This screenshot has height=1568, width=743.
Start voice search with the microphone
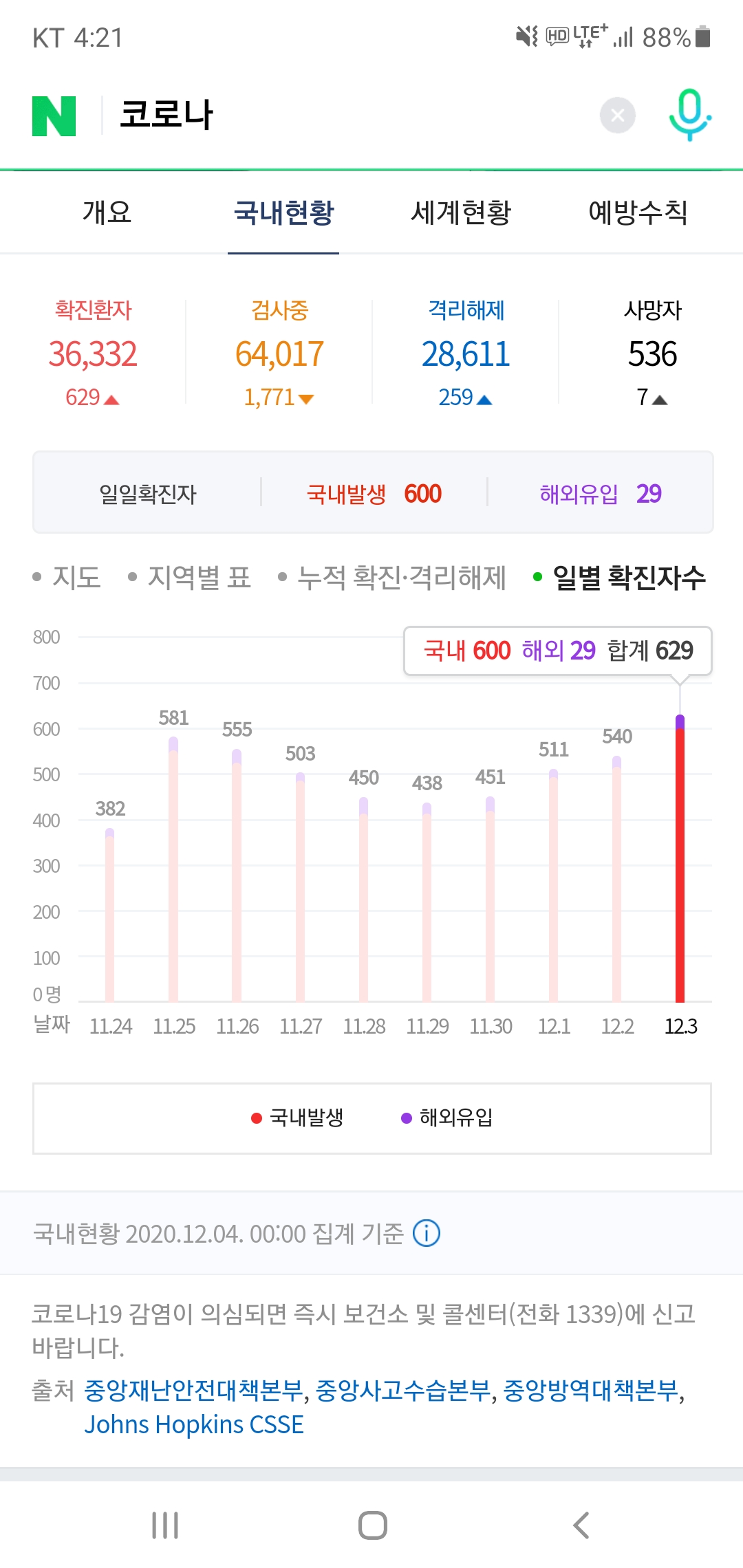689,116
